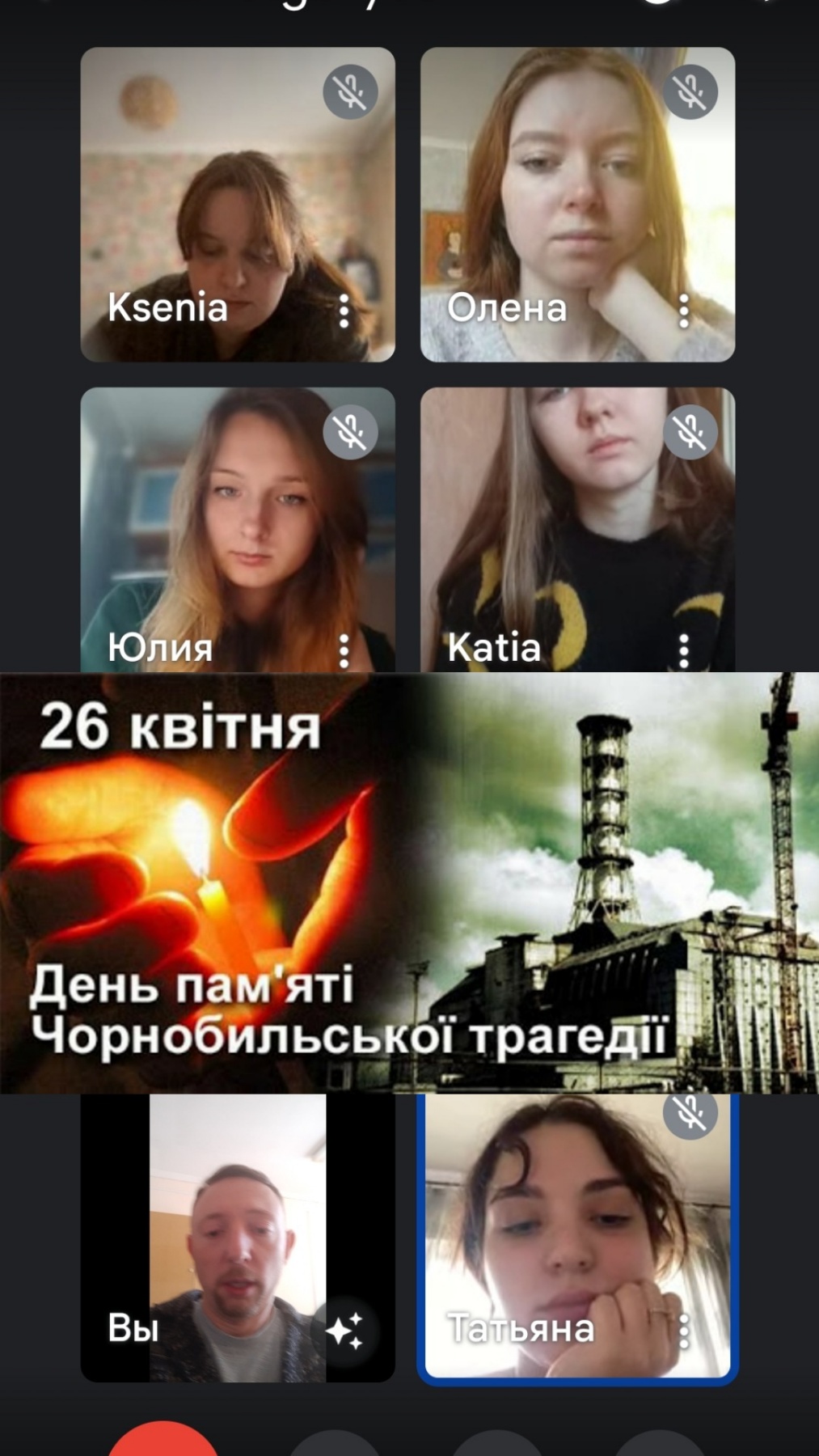This screenshot has height=1456, width=819.
Task: Open visual effects sparkle on your own tile
Action: click(344, 1330)
